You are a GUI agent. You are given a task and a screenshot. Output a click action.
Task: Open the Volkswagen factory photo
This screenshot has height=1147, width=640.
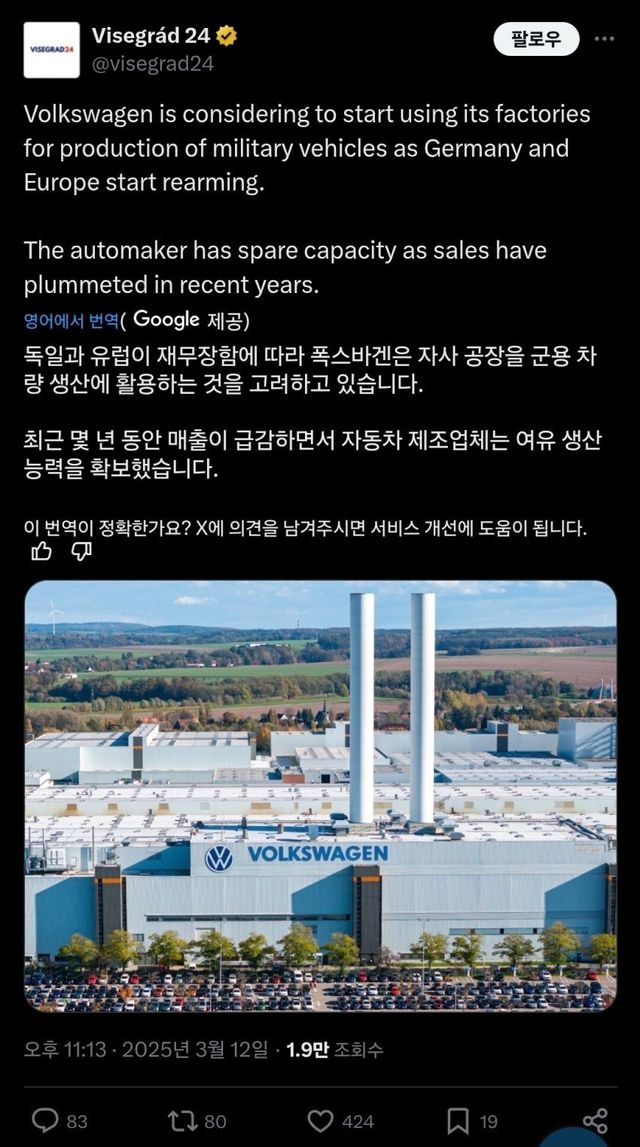point(320,795)
